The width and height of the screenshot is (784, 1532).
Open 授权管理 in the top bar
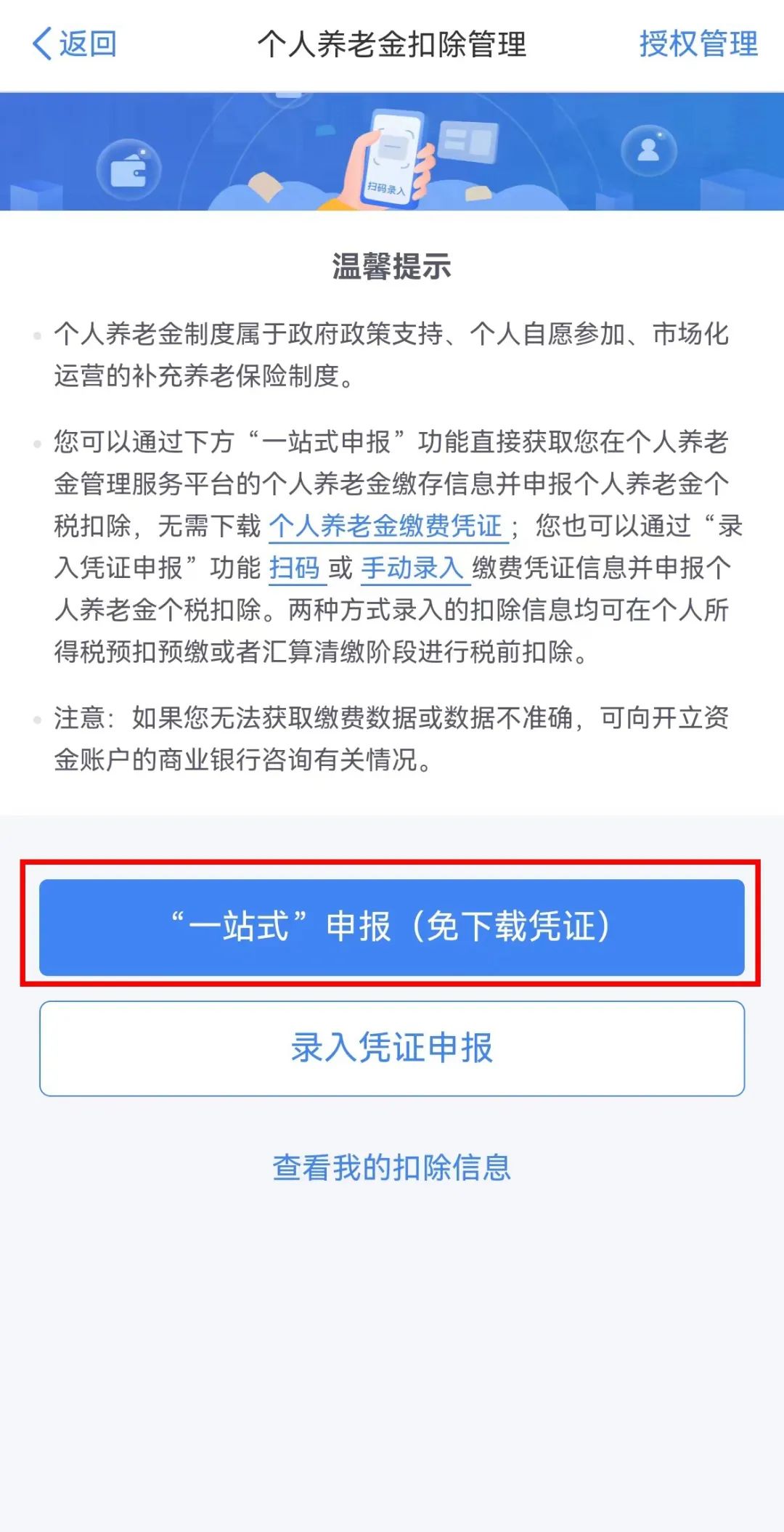coord(698,44)
